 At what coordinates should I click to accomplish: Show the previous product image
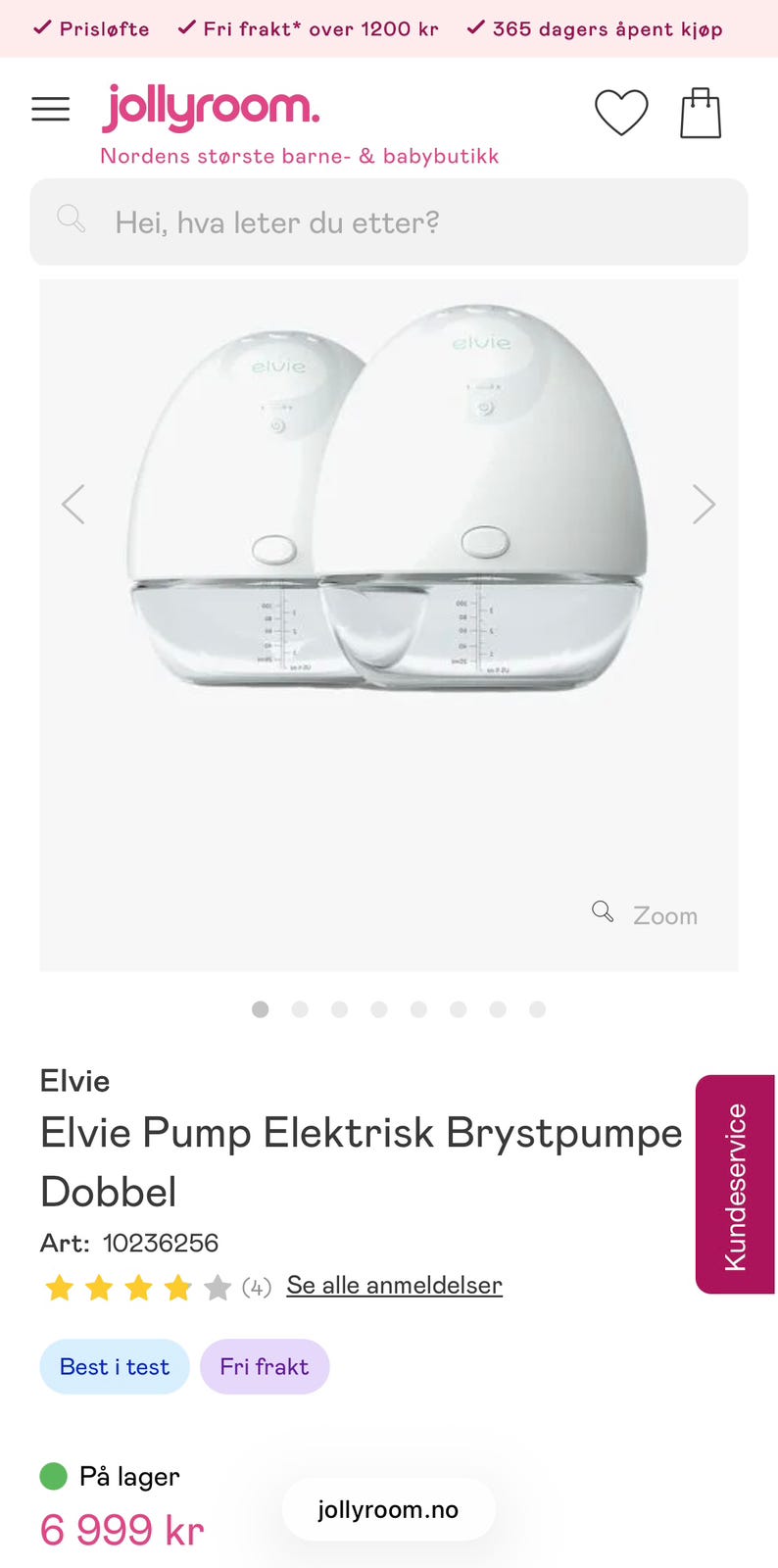[x=73, y=505]
